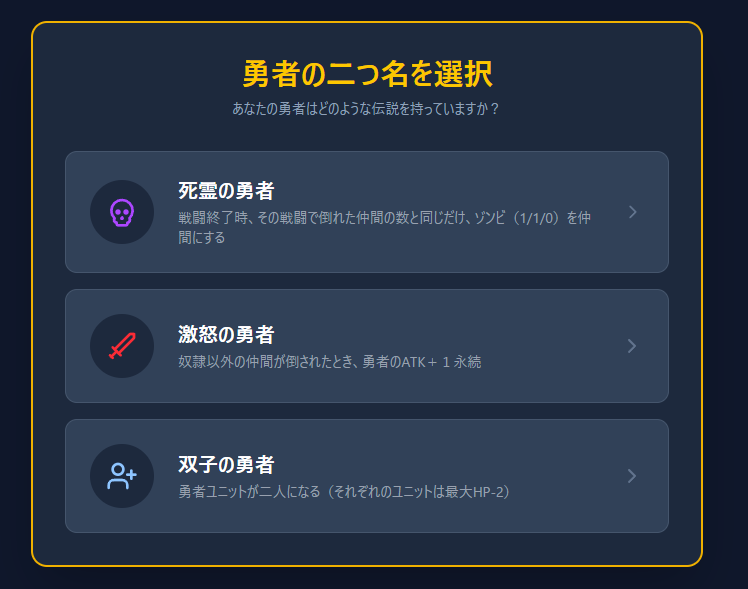Pick the 双子の勇者 option

(x=366, y=476)
